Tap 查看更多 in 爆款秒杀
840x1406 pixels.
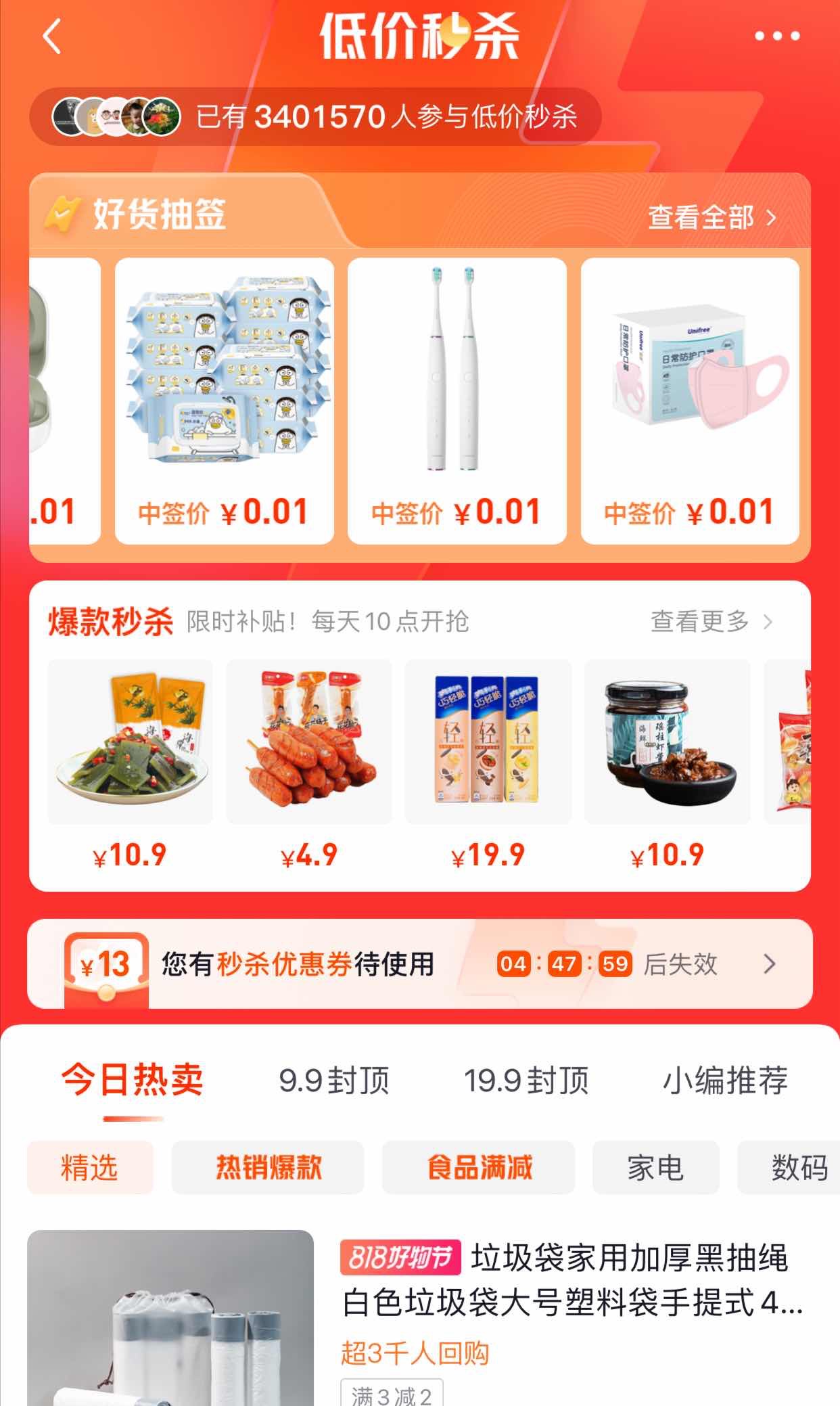(710, 621)
